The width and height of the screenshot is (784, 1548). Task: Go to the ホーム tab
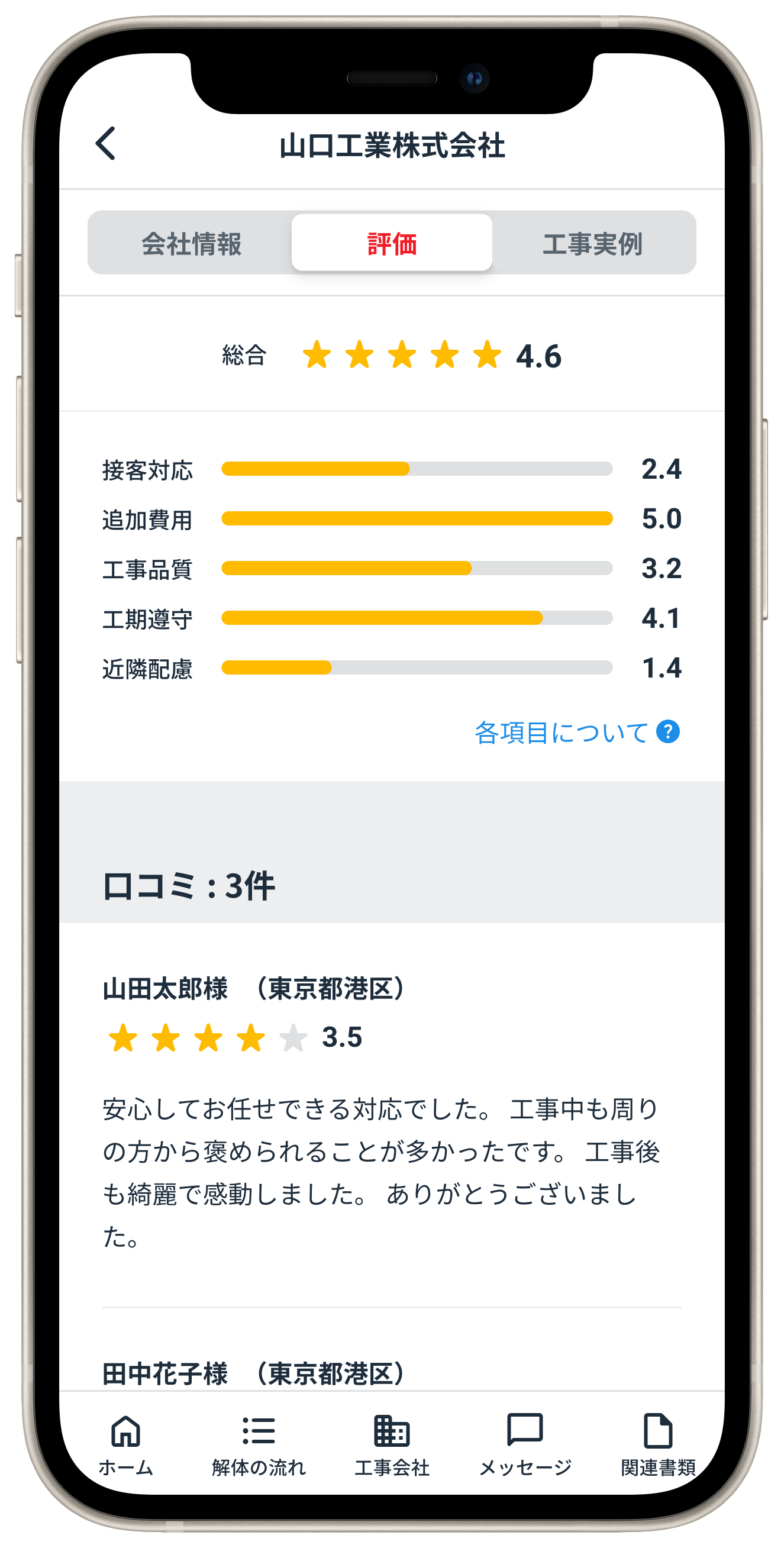tap(125, 1444)
